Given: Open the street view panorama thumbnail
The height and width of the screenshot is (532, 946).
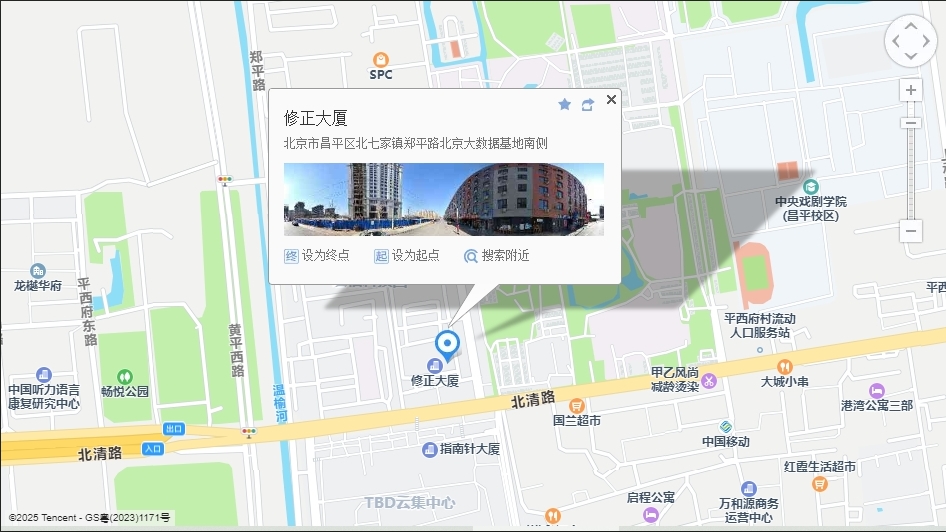Looking at the screenshot, I should (443, 199).
